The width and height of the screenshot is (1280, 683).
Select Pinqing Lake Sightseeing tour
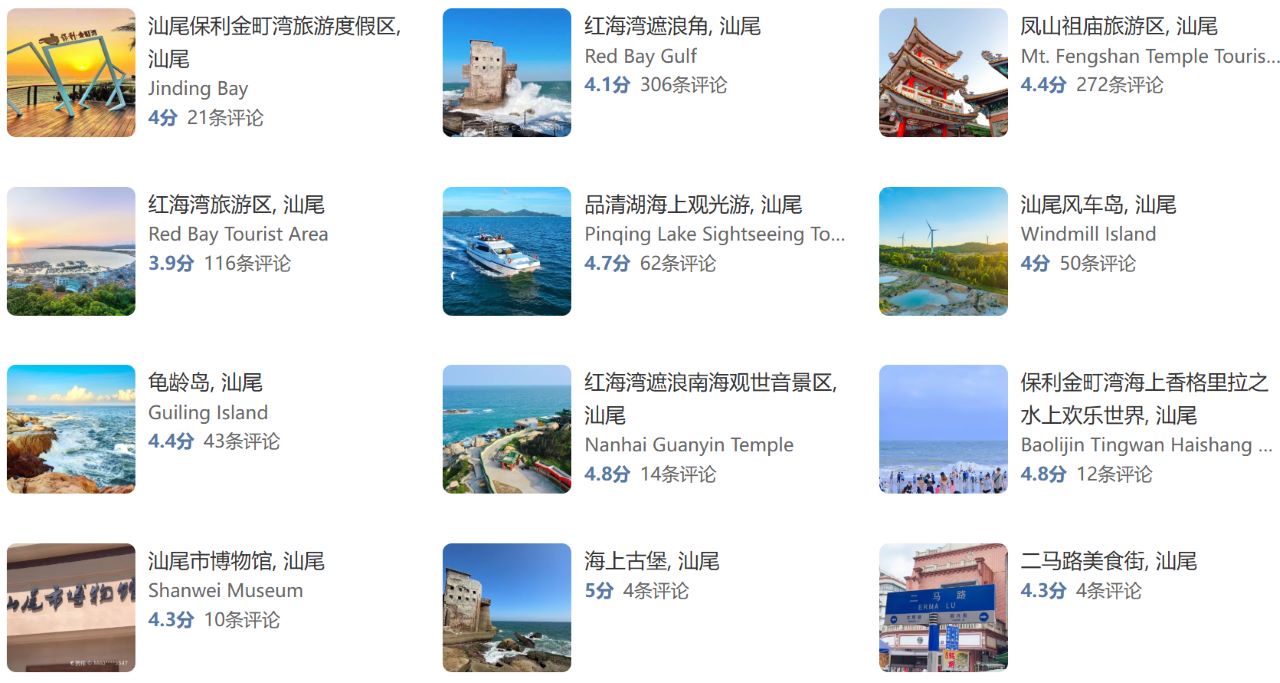pos(692,206)
